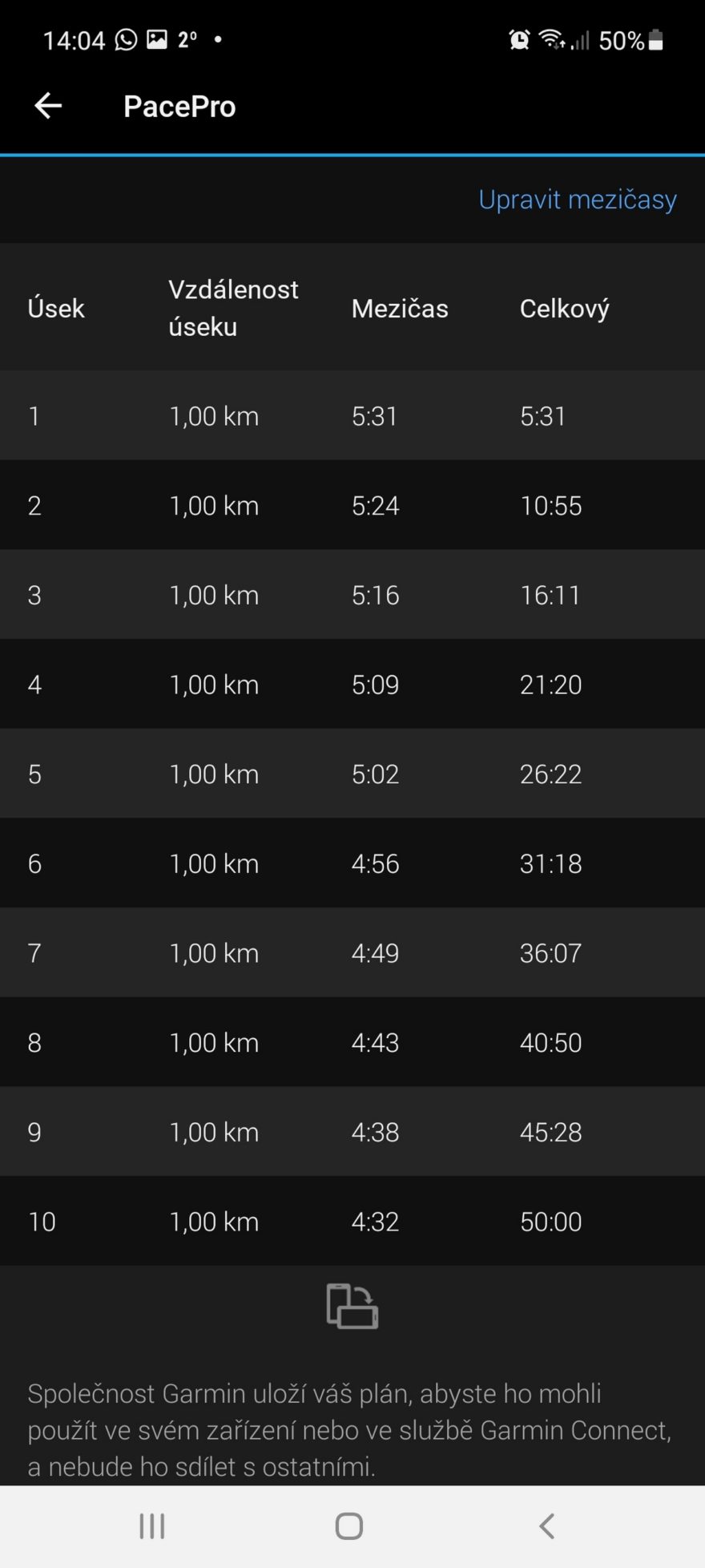Tap the send-to-device icon below the table
This screenshot has width=705, height=1568.
pyautogui.click(x=352, y=1306)
